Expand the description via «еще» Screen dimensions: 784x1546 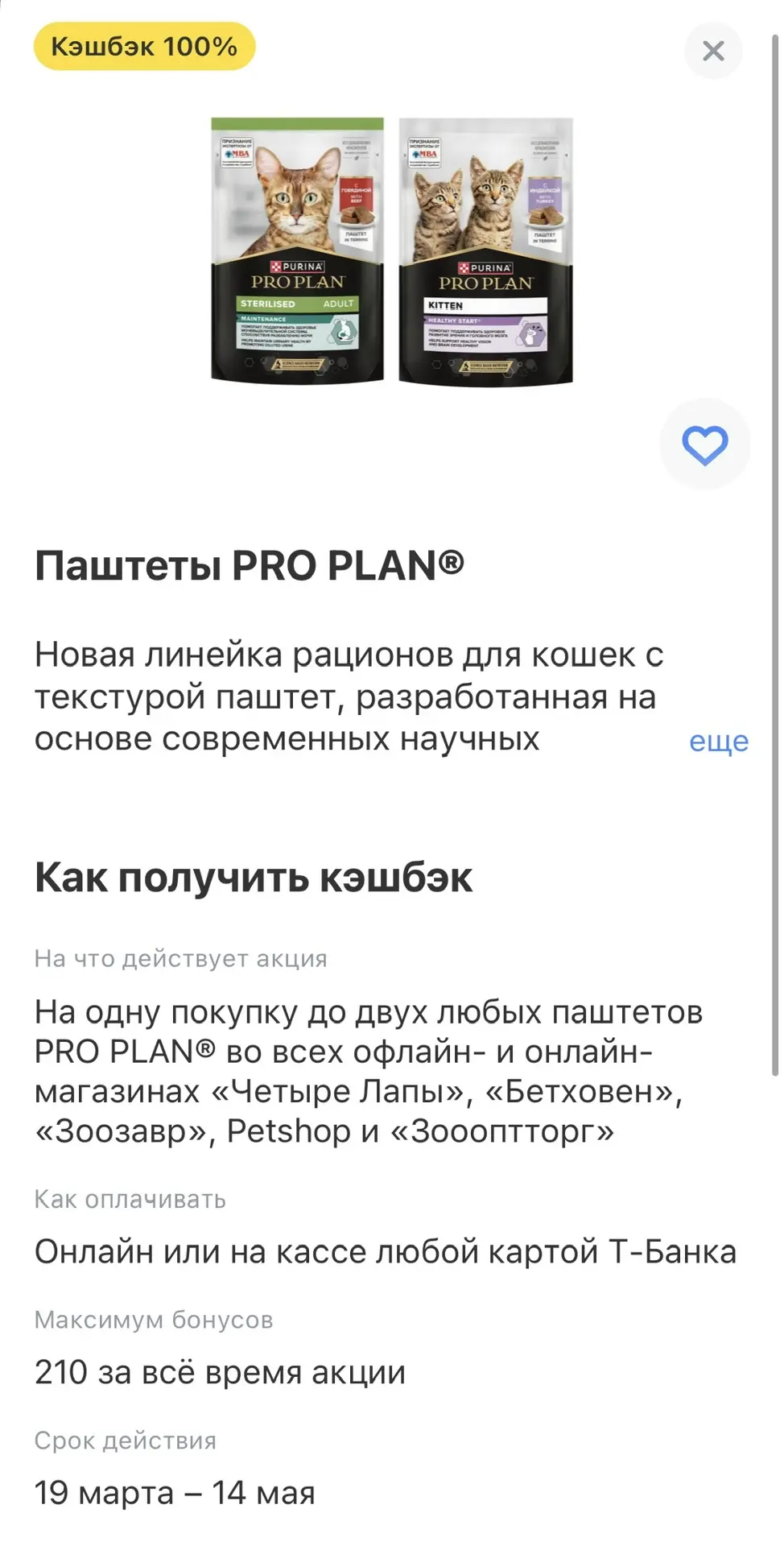tap(718, 741)
